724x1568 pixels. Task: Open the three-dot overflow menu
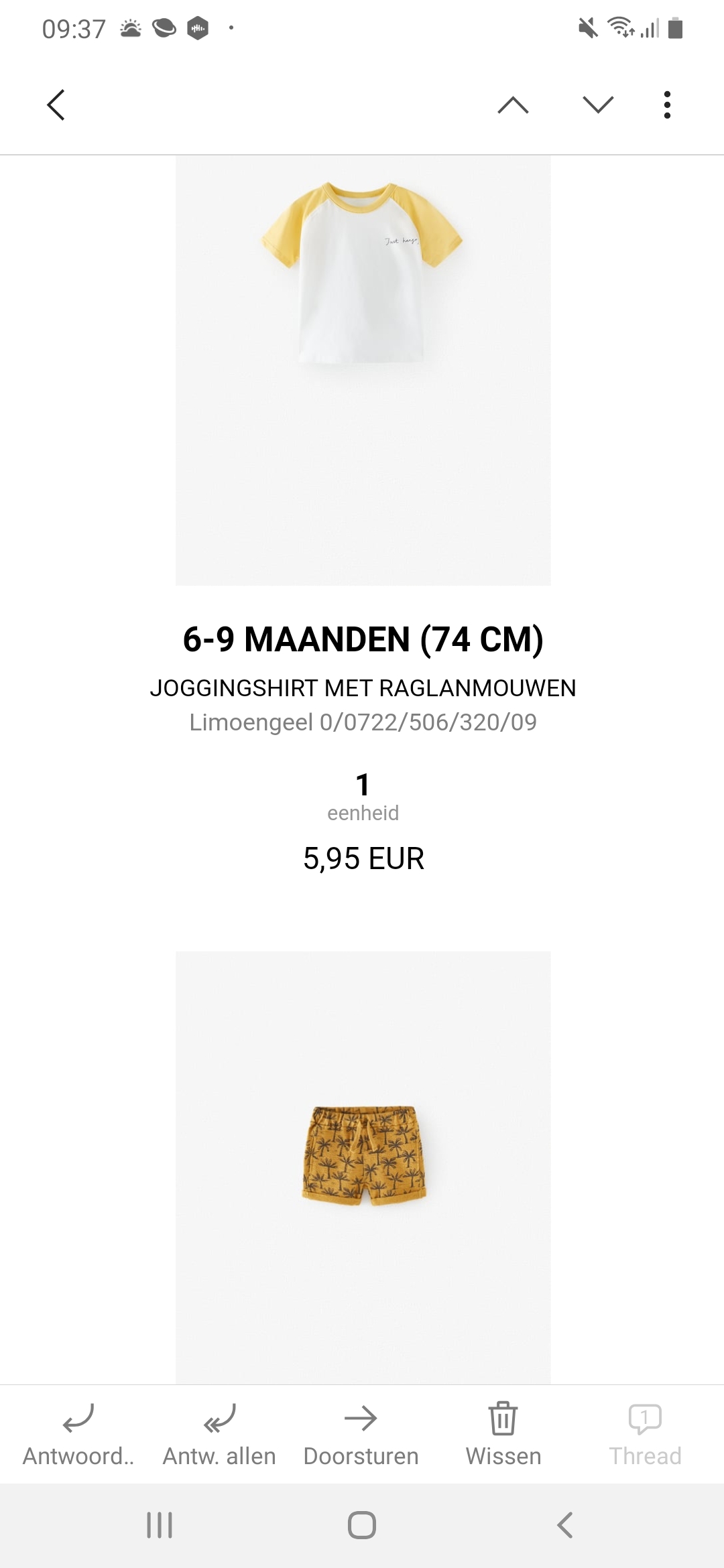(666, 105)
